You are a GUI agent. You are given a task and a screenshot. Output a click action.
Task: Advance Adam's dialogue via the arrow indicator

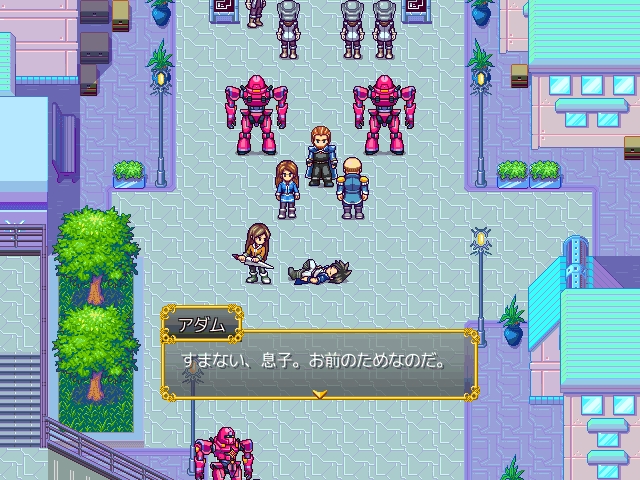pyautogui.click(x=319, y=394)
